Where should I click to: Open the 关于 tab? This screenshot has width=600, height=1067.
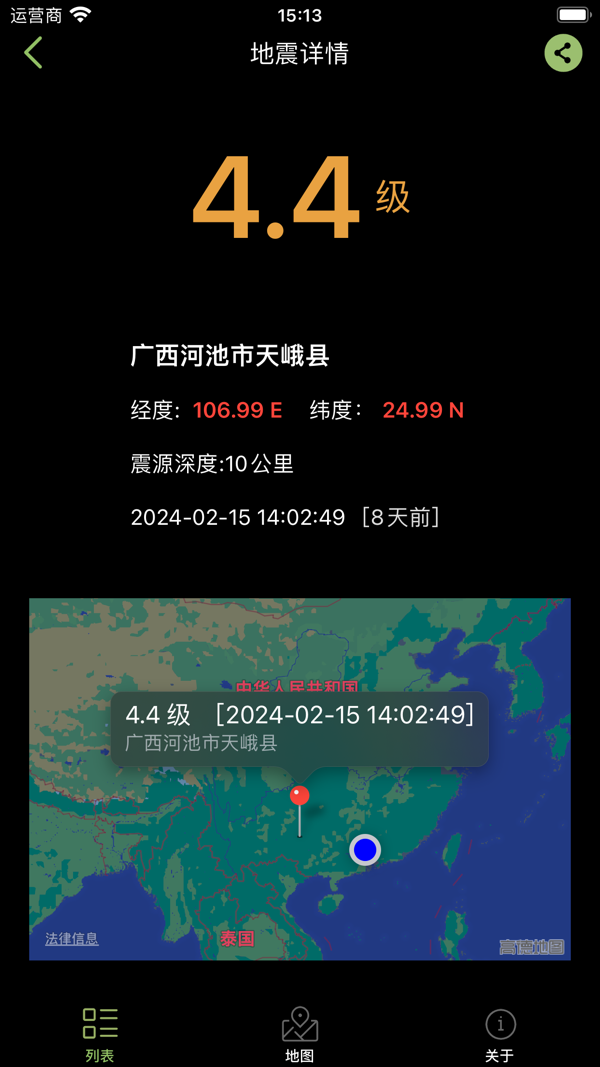500,1034
